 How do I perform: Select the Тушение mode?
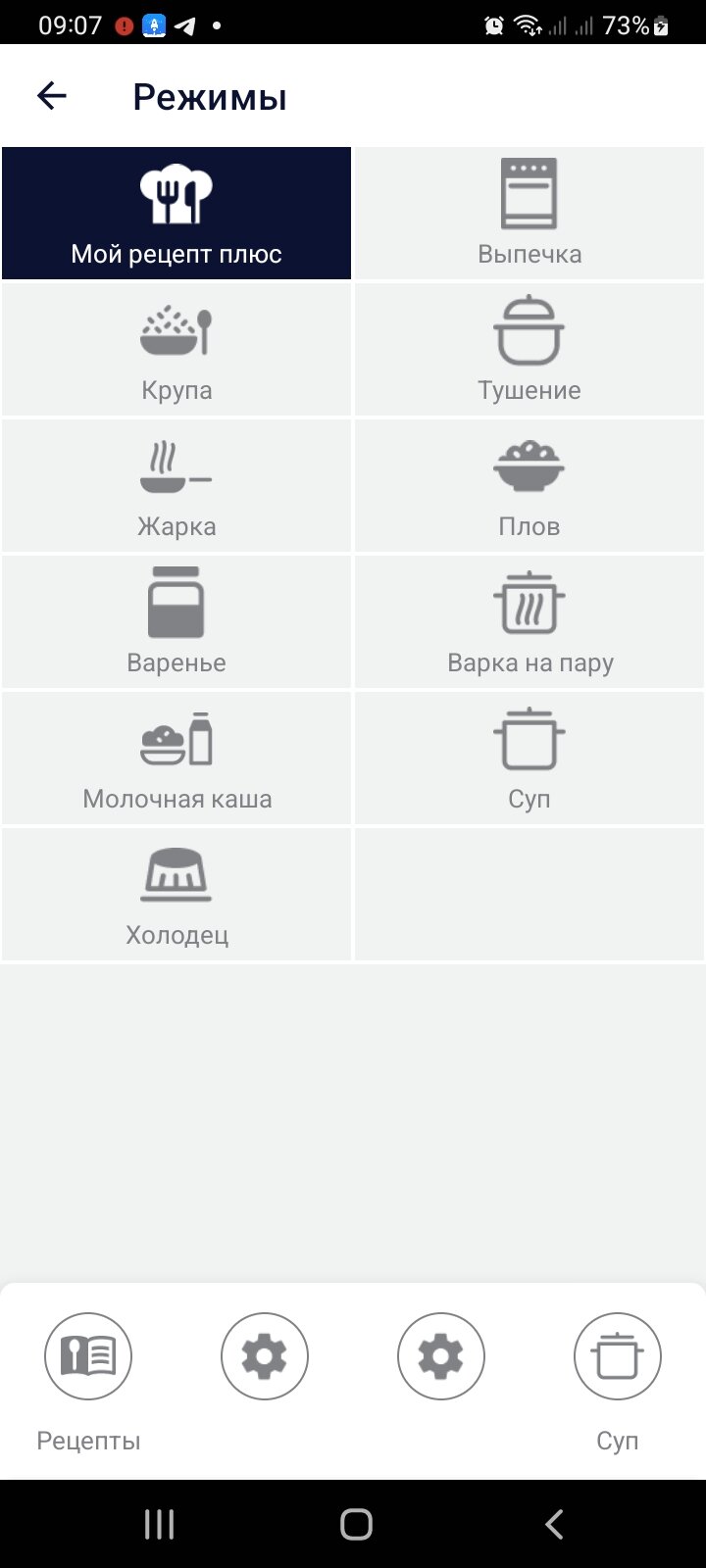point(529,350)
